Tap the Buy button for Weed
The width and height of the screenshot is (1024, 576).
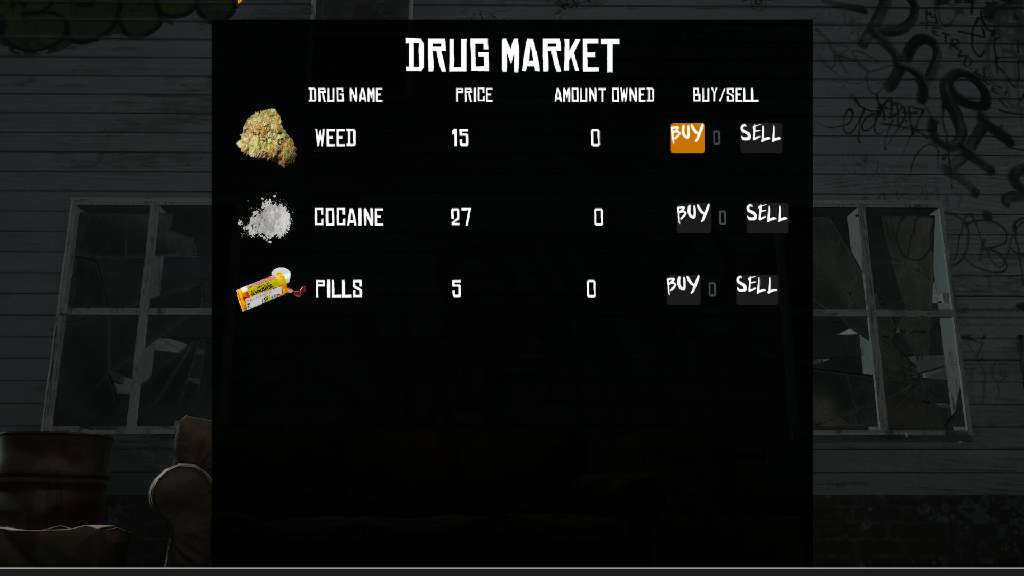[x=687, y=136]
